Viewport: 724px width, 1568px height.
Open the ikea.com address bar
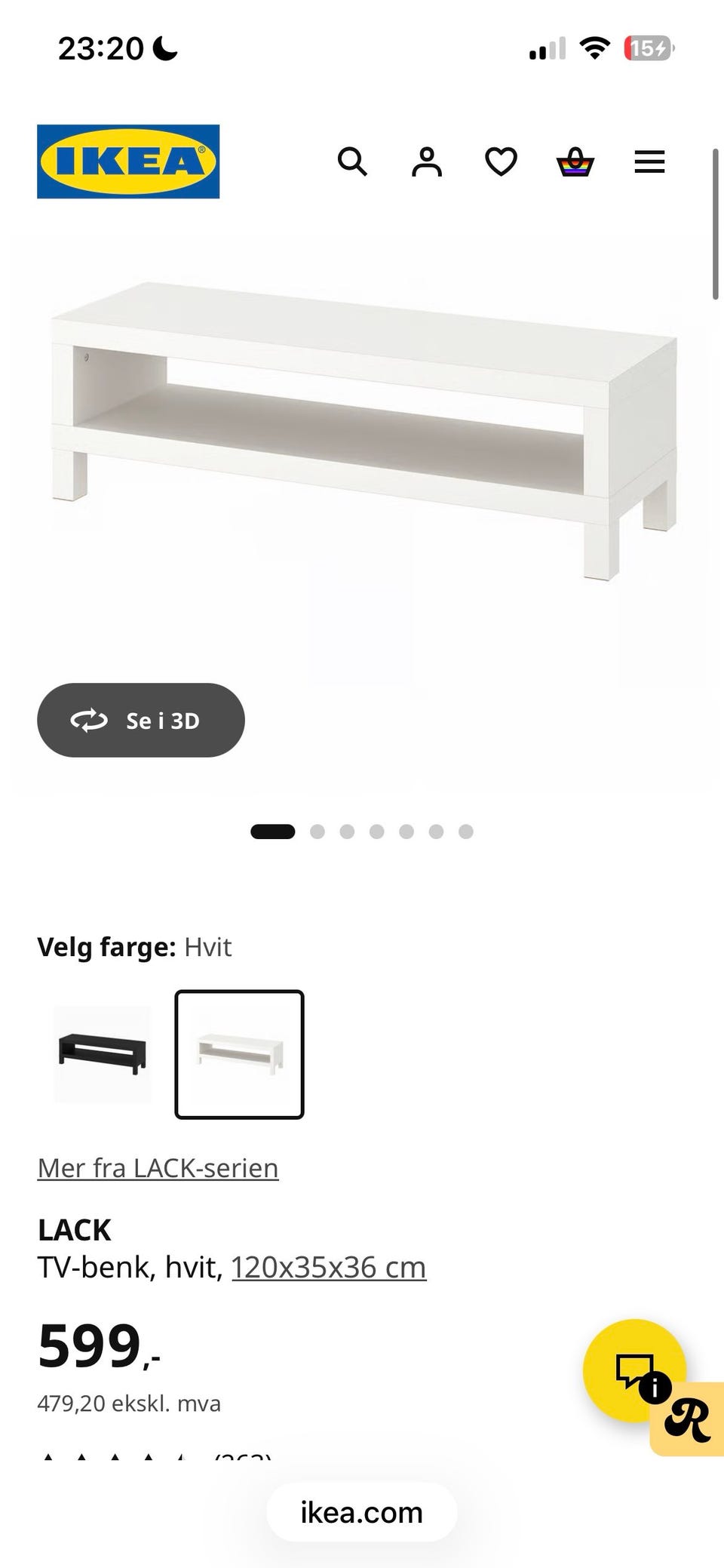(x=360, y=1511)
